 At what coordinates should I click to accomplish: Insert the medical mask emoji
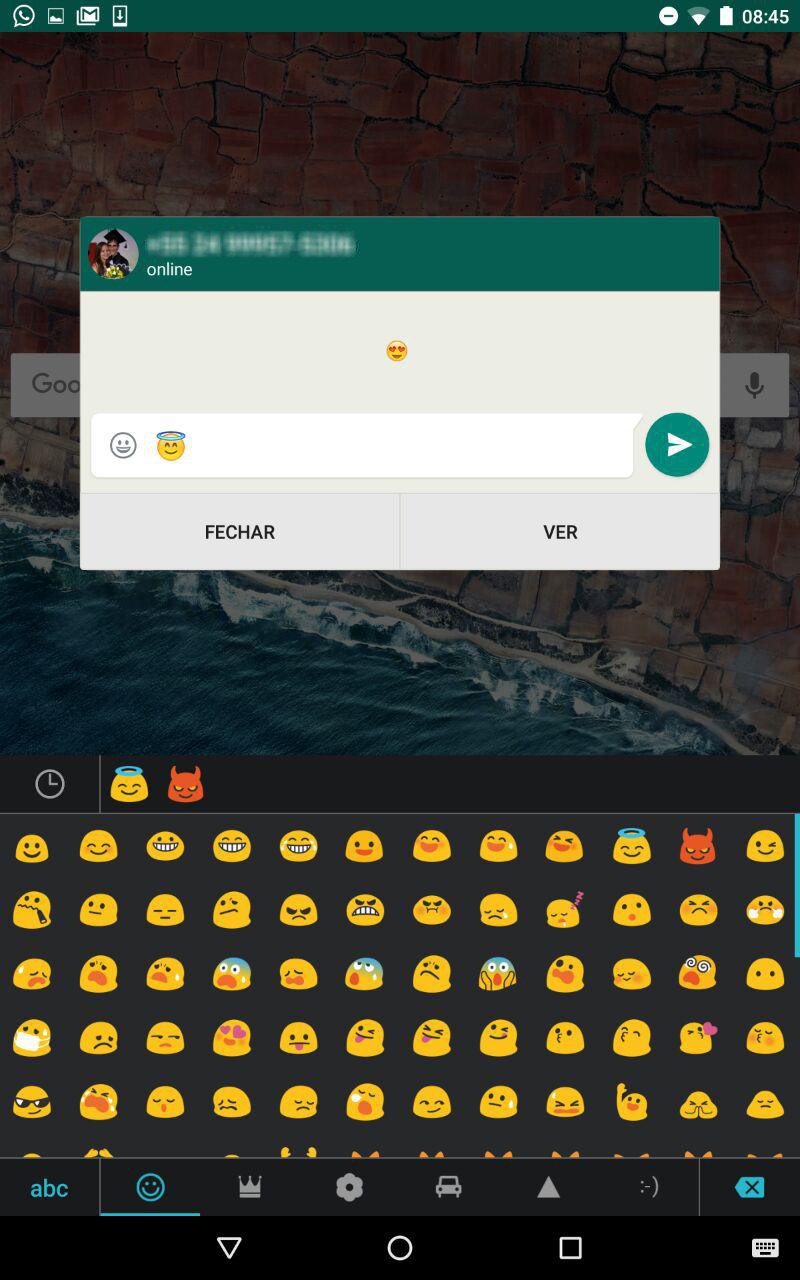(x=32, y=1038)
